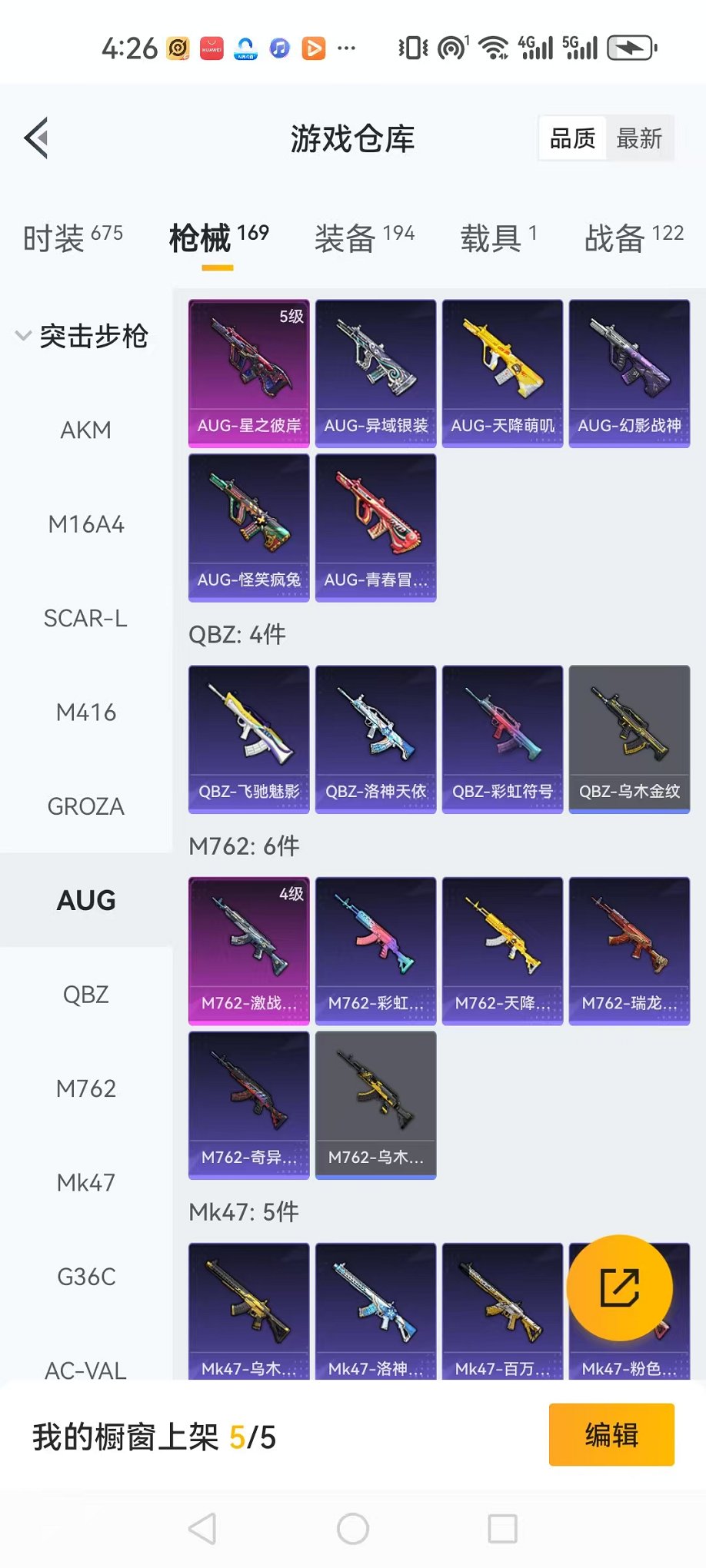This screenshot has width=706, height=1568.
Task: Switch to the 装备 tab
Action: 364,238
